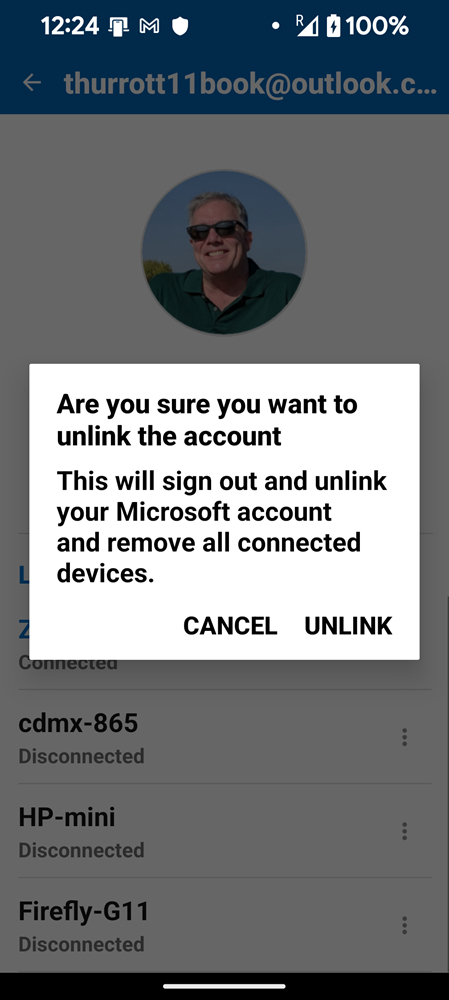Open the options menu for Firefly-G11

click(404, 925)
